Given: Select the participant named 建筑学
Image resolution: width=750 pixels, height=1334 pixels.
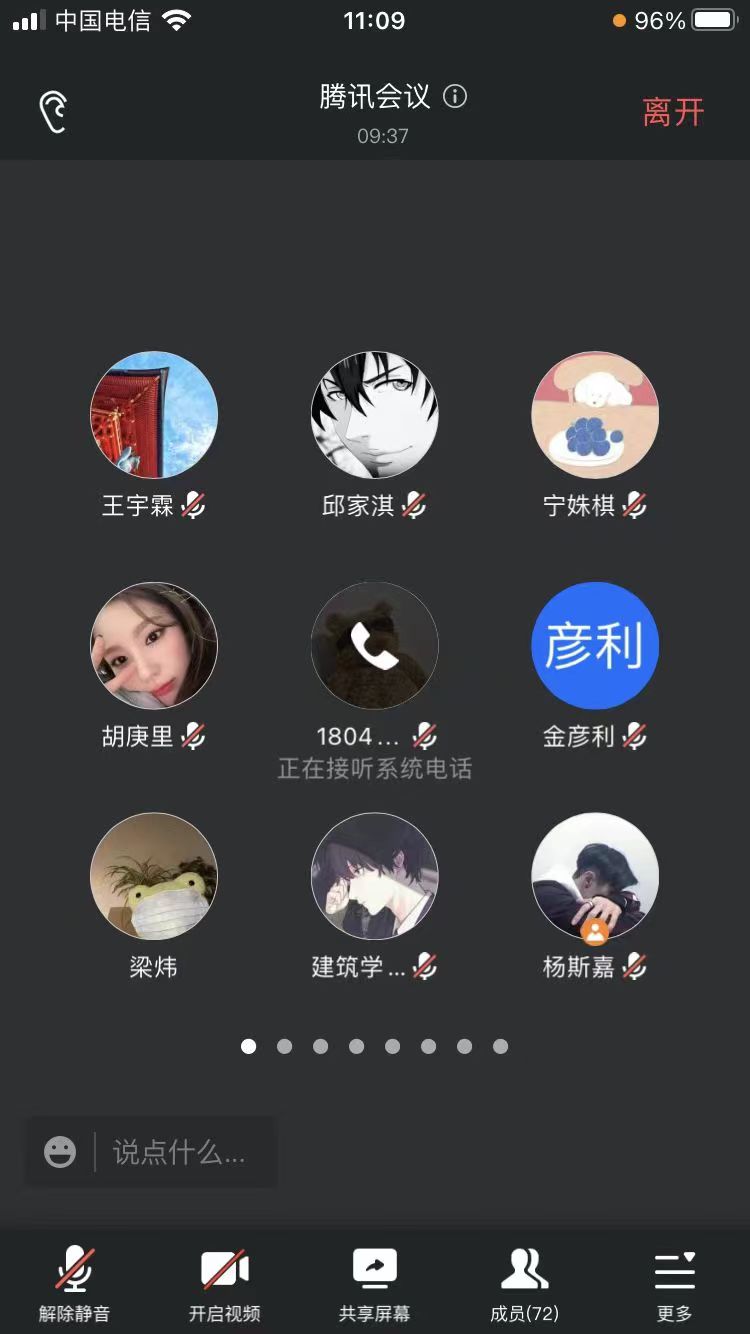Looking at the screenshot, I should [375, 877].
